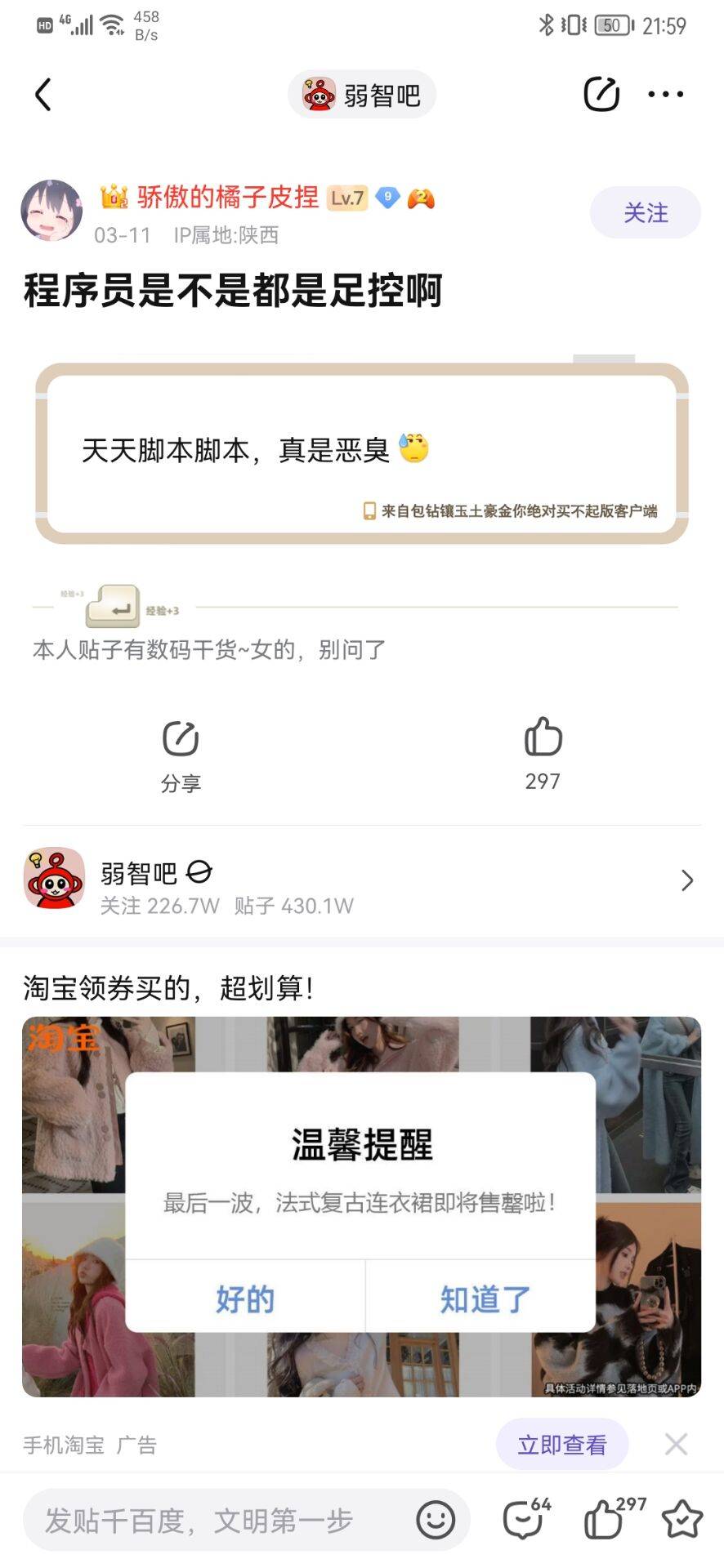Open author name 骄傲的橘子皮捏
This screenshot has width=724, height=1568.
[227, 197]
